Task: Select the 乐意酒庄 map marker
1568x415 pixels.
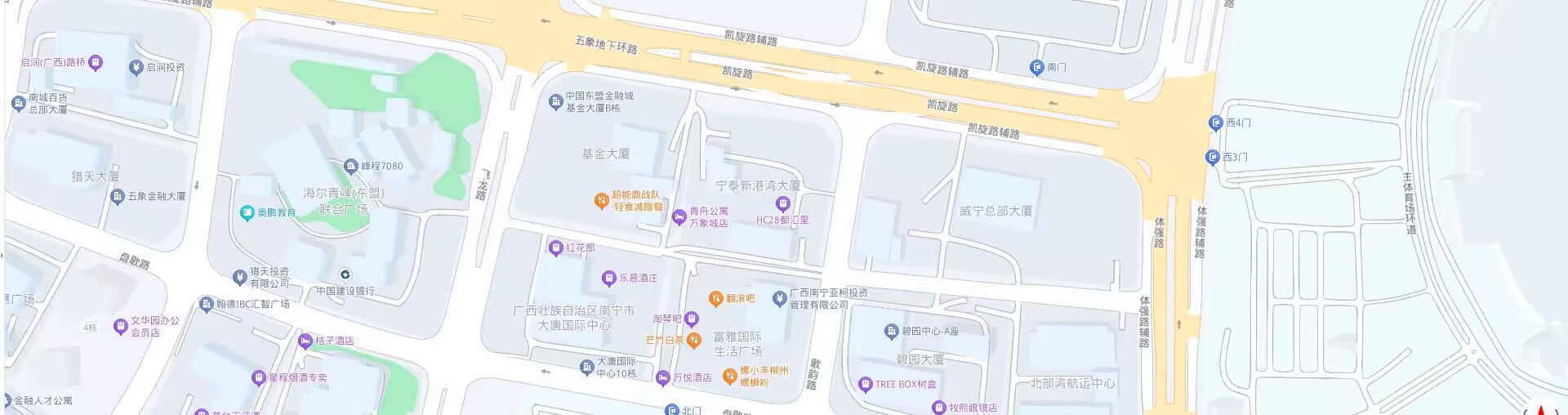Action: 608,279
